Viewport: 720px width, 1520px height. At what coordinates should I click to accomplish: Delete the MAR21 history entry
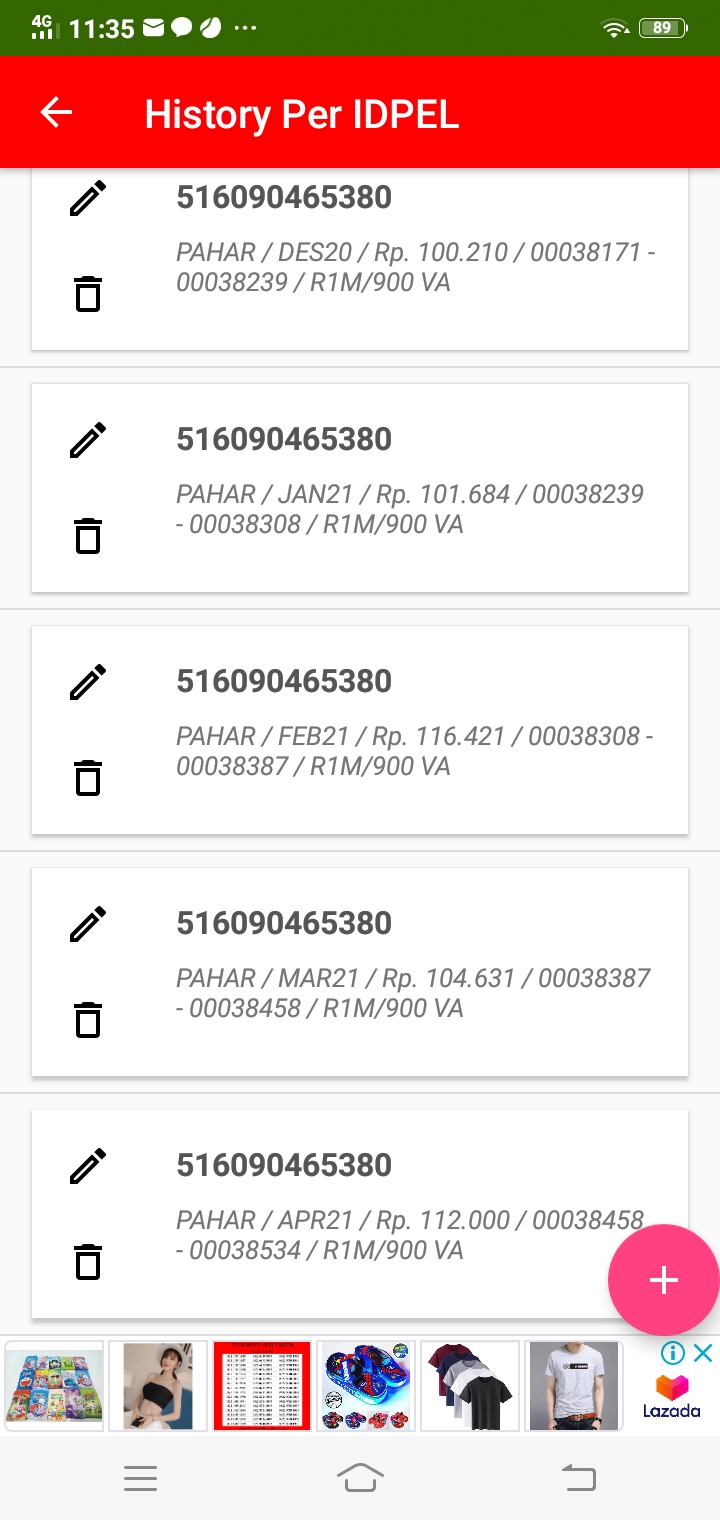click(88, 1020)
